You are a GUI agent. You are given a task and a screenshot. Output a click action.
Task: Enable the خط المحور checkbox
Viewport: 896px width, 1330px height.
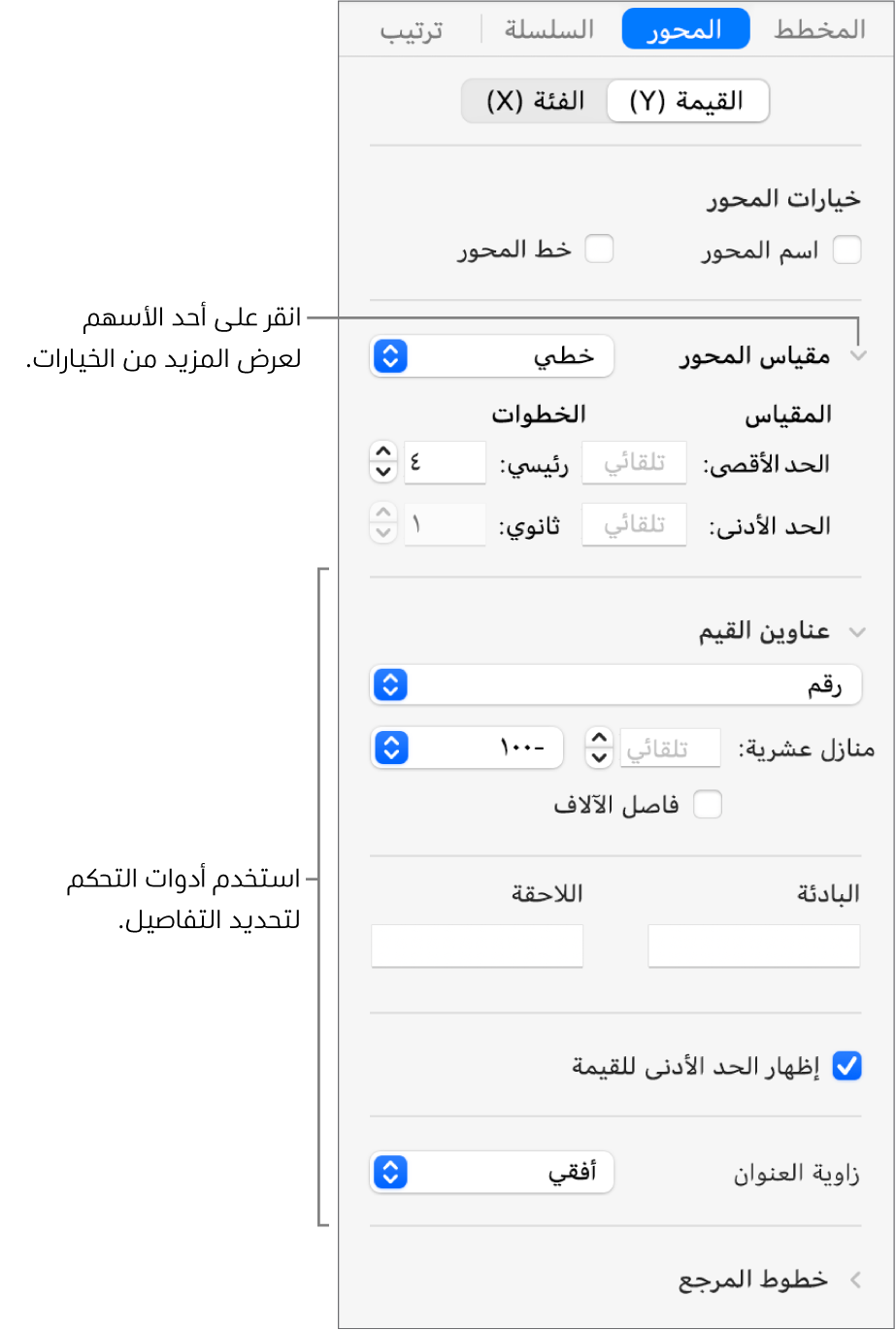(x=601, y=249)
